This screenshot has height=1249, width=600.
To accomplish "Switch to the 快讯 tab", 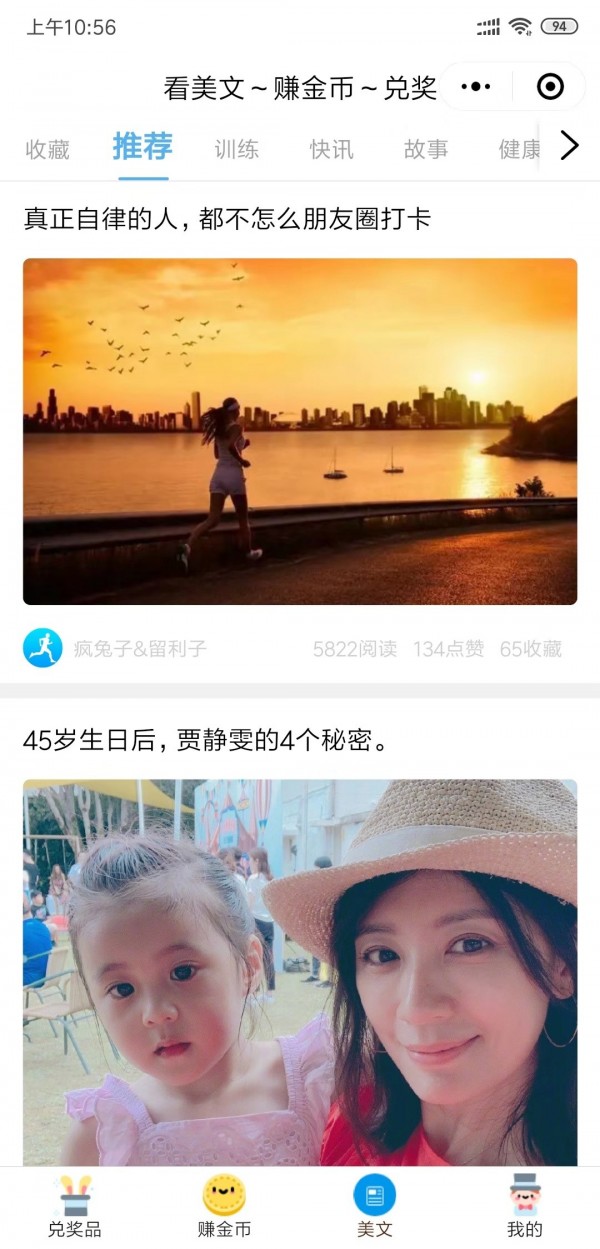I will tap(331, 150).
